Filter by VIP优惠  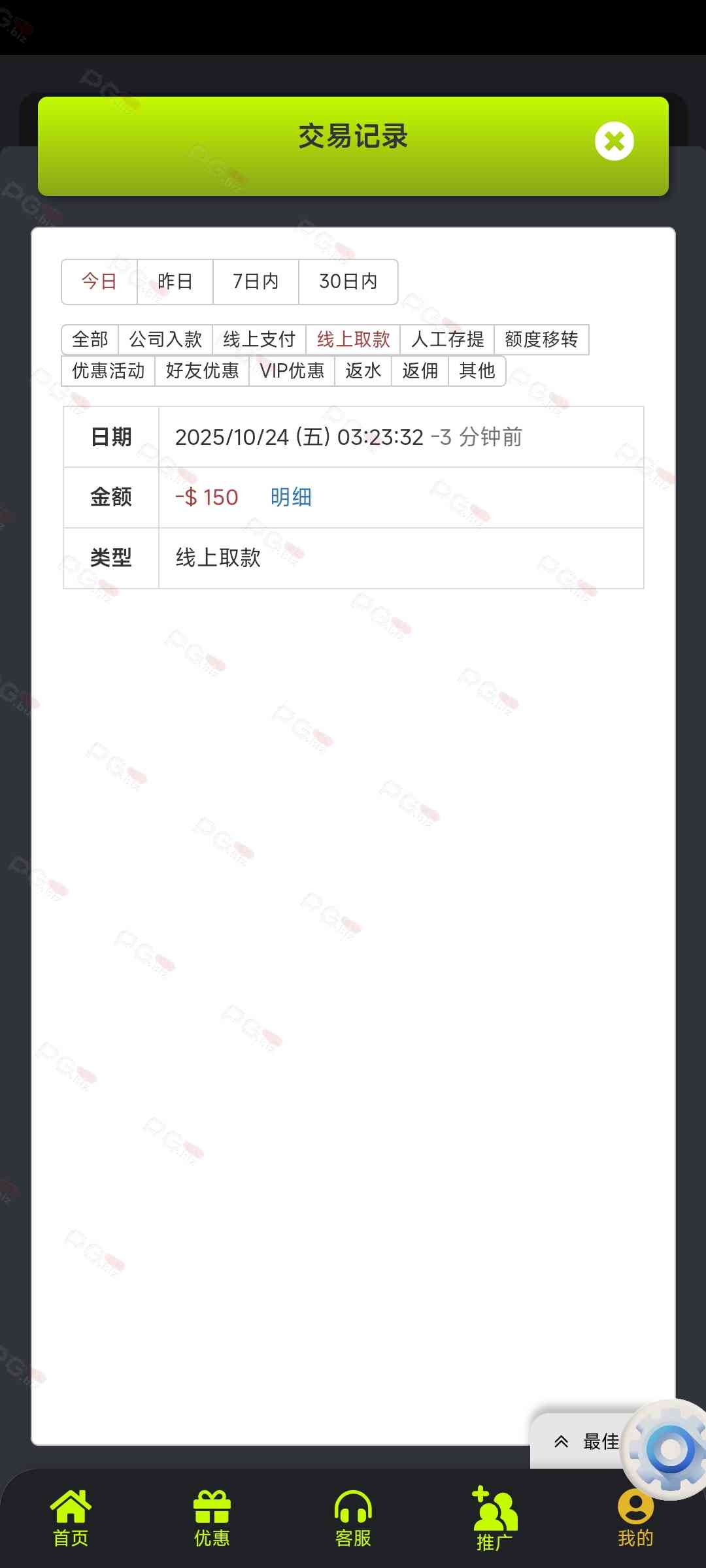click(292, 370)
